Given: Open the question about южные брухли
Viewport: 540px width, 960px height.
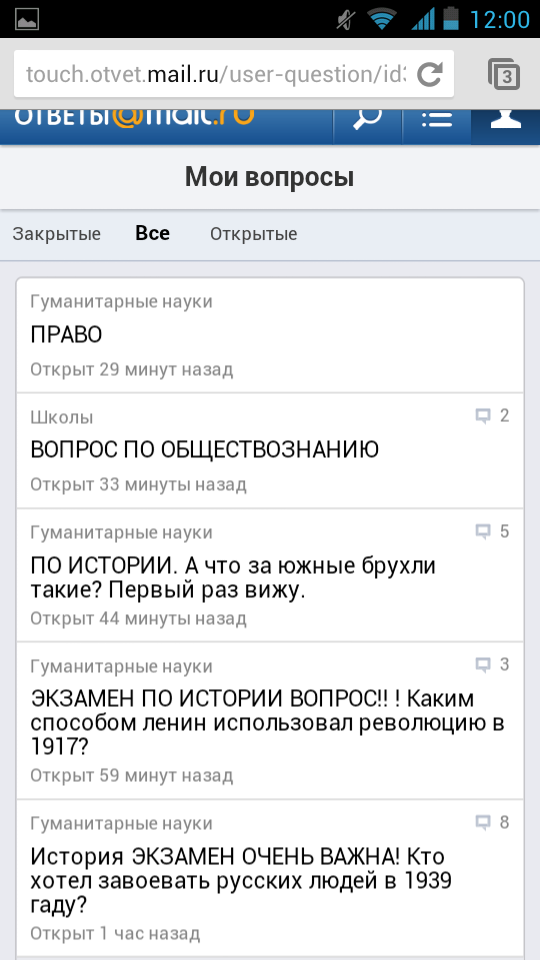Looking at the screenshot, I should tap(270, 576).
